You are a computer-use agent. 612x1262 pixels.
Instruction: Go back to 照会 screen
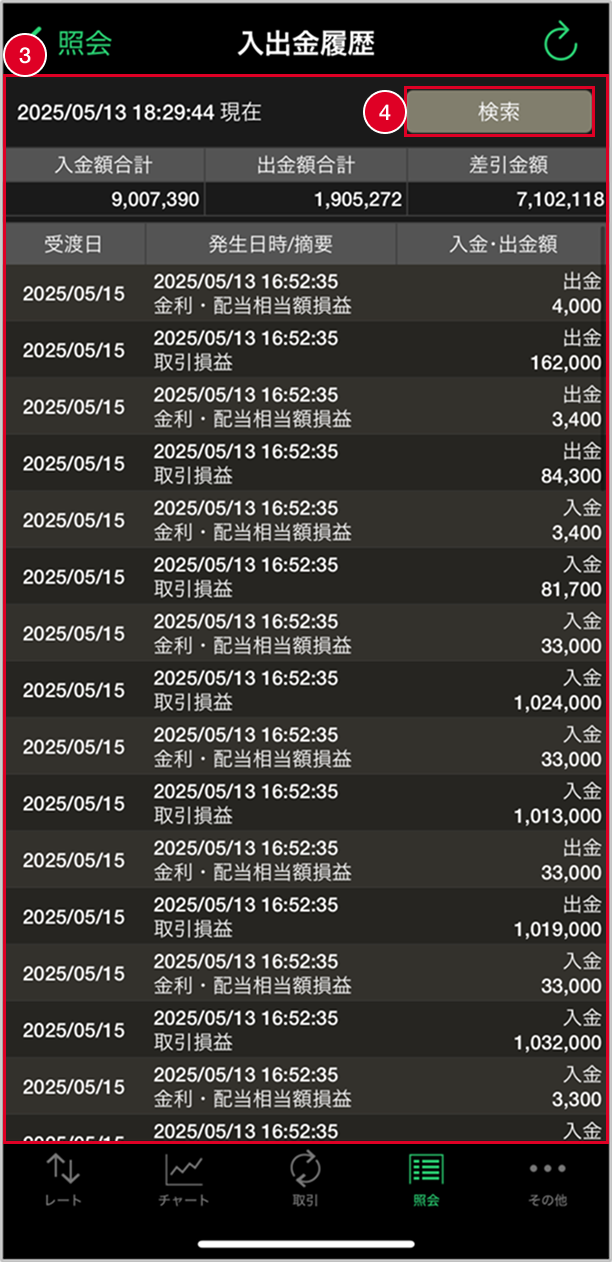[x=72, y=43]
